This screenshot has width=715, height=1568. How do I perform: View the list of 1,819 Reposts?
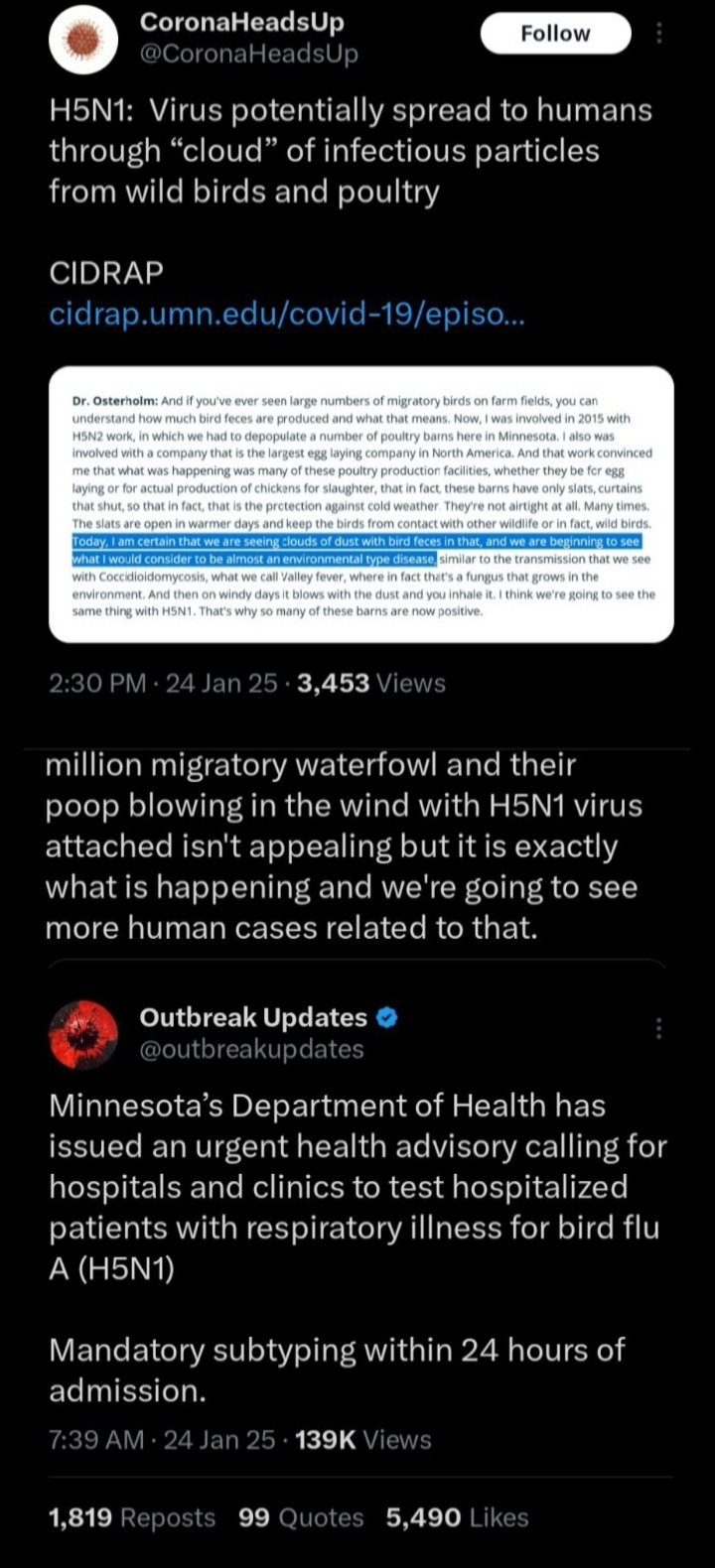pyautogui.click(x=132, y=1517)
